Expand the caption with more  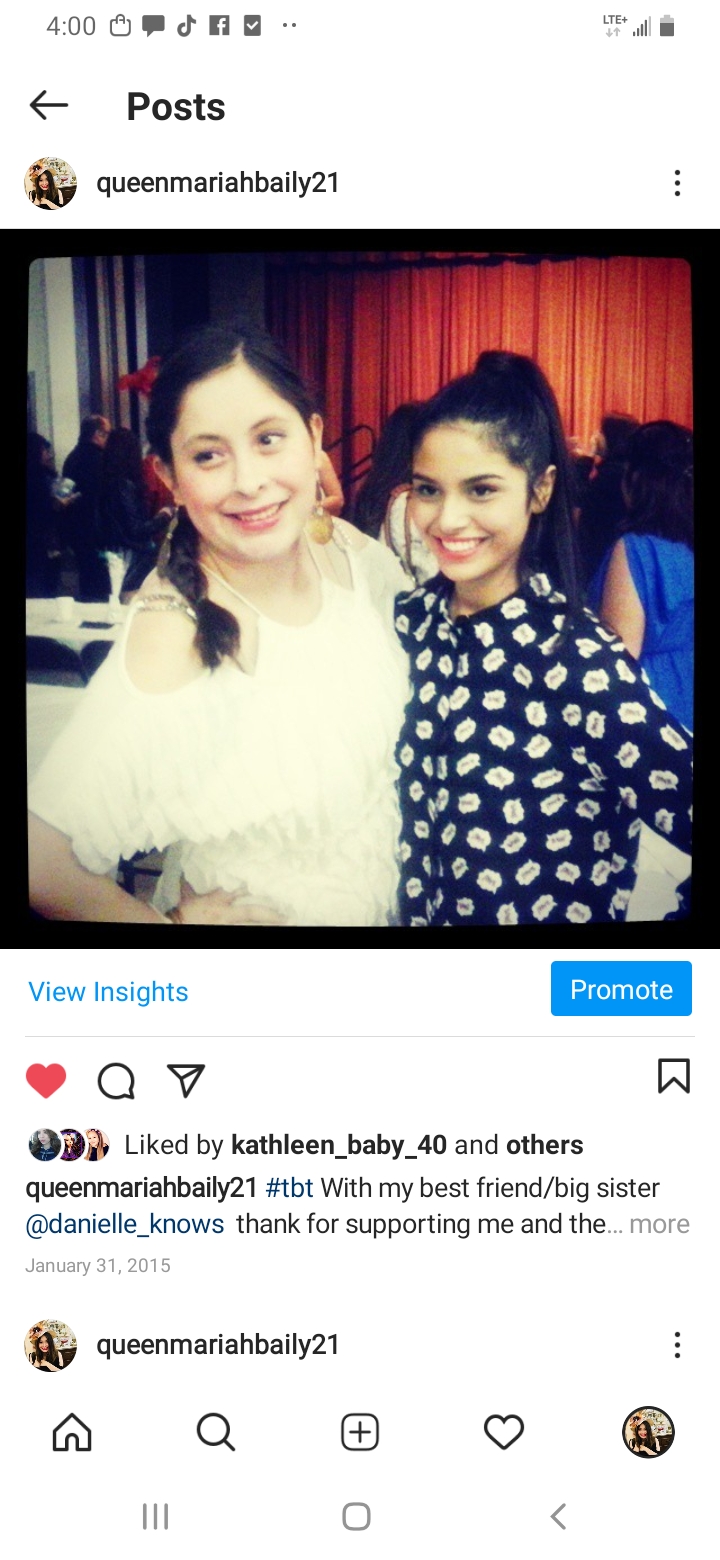coord(659,1224)
